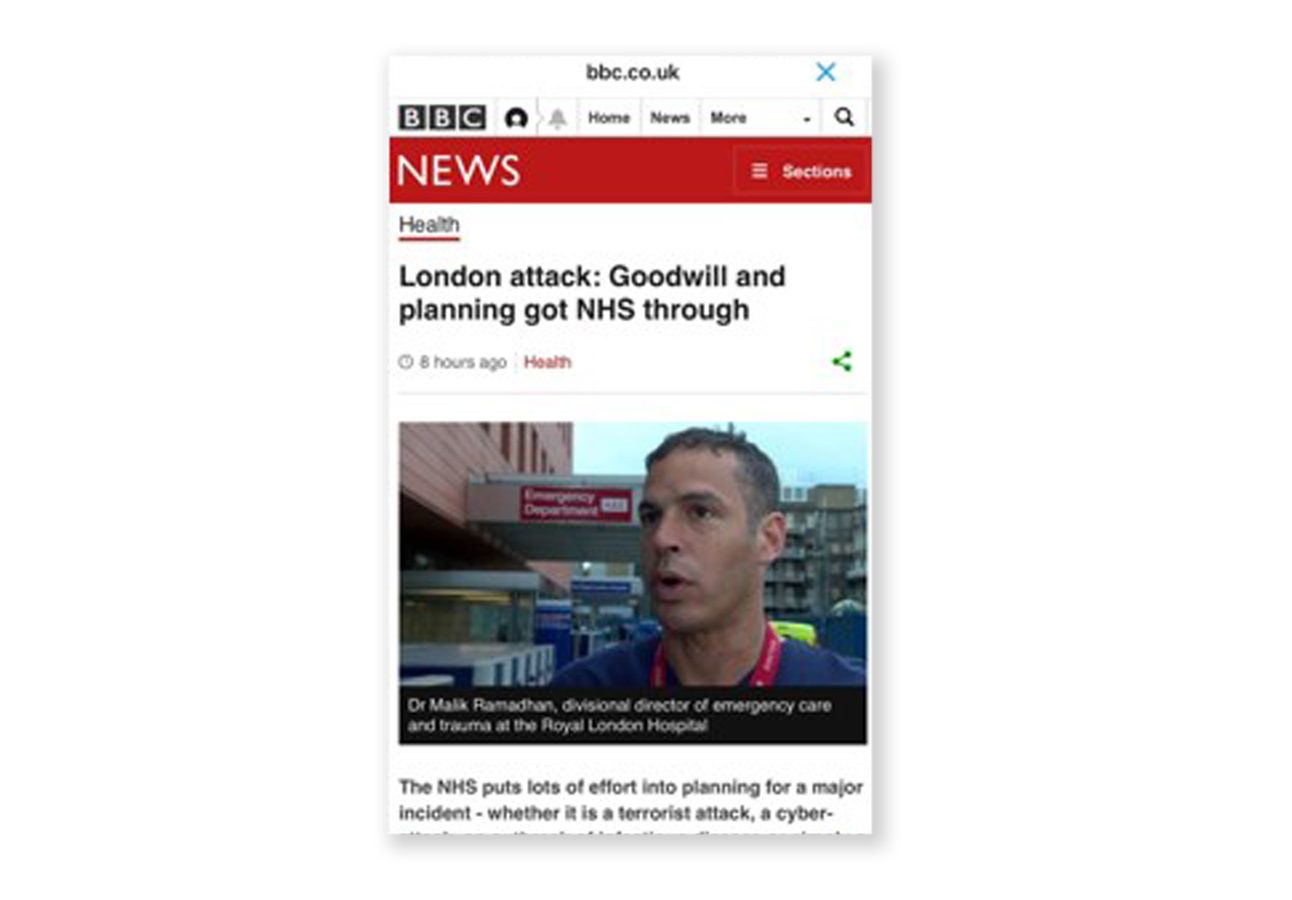Viewport: 1292px width, 900px height.
Task: Open the notifications bell
Action: click(x=557, y=119)
